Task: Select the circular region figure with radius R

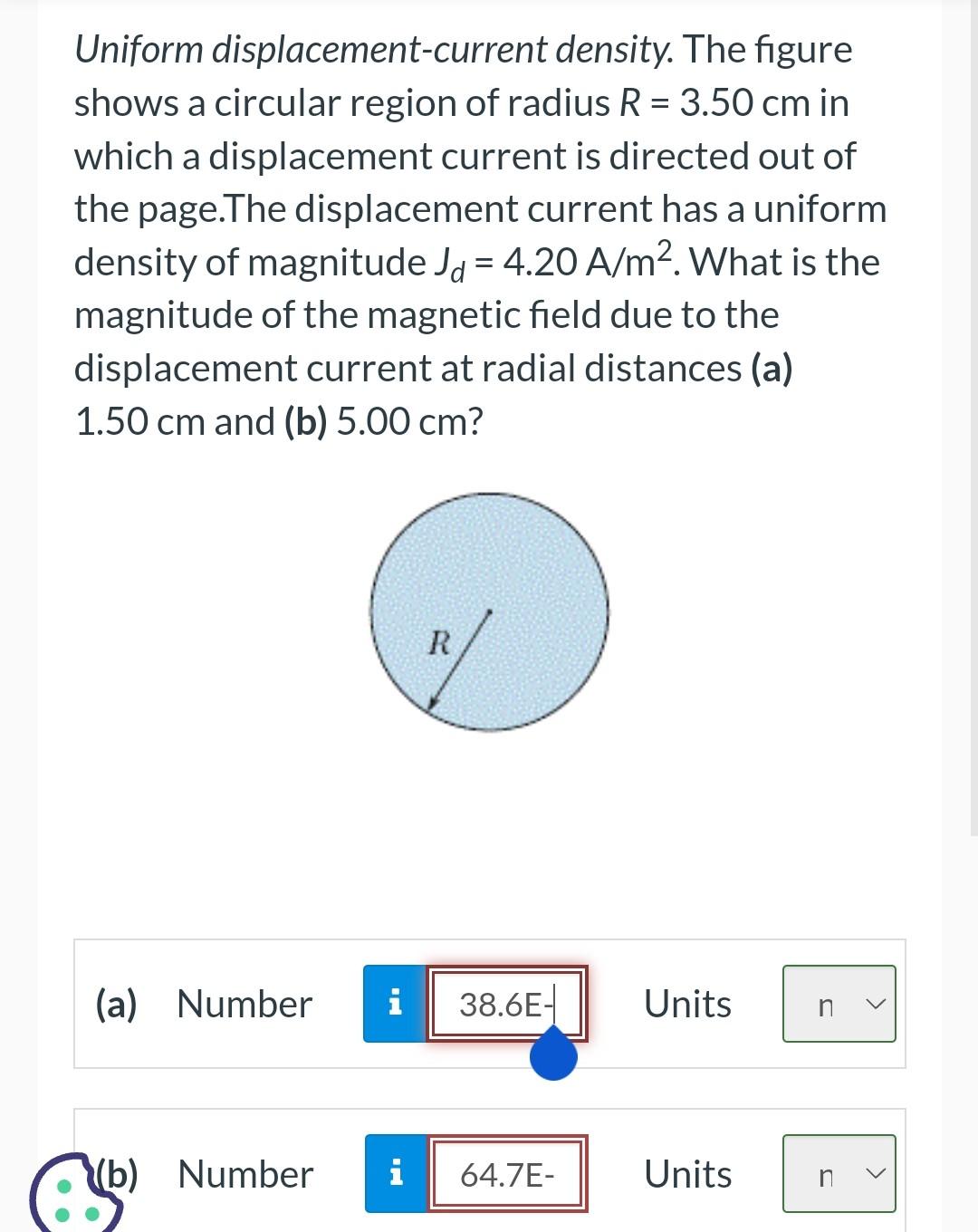Action: pyautogui.click(x=489, y=611)
